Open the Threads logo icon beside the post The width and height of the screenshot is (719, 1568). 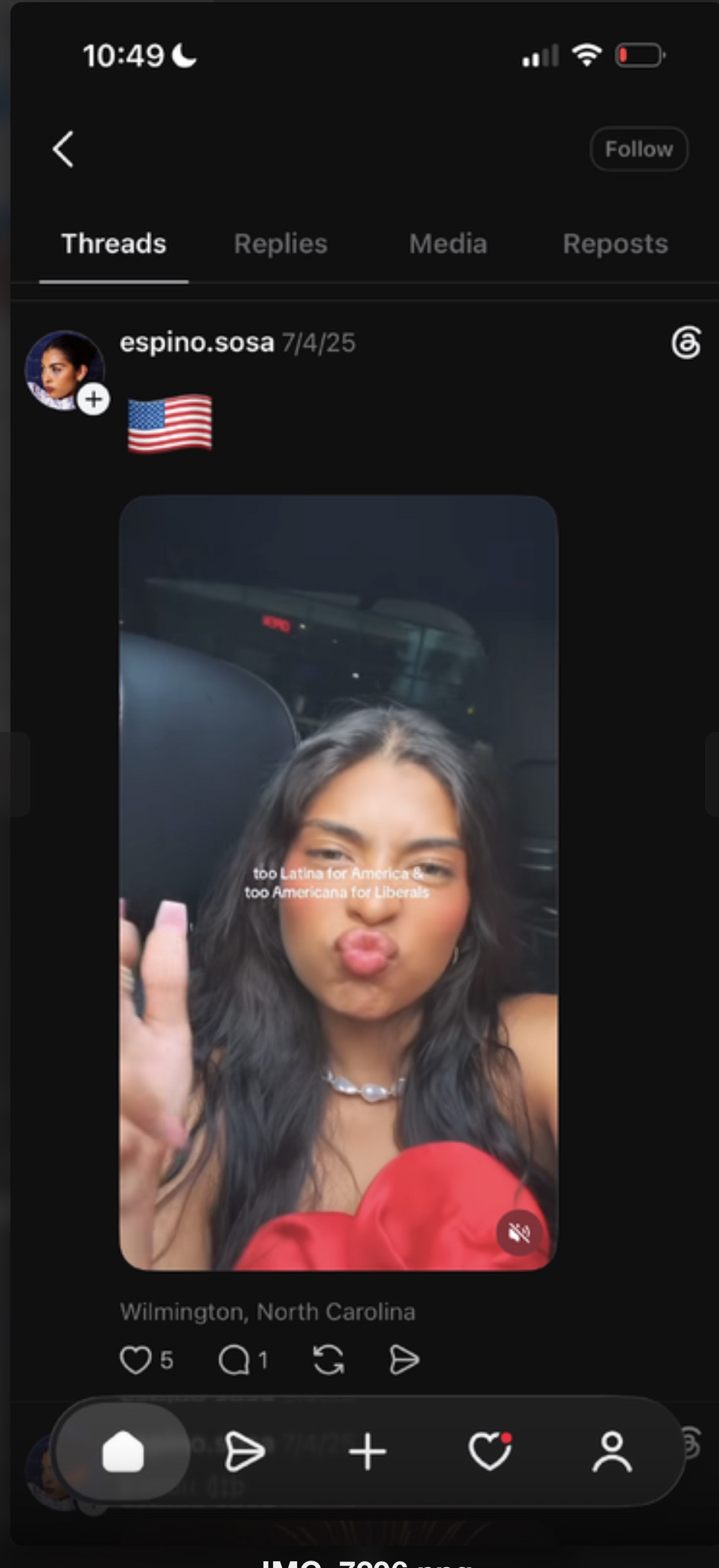tap(686, 342)
